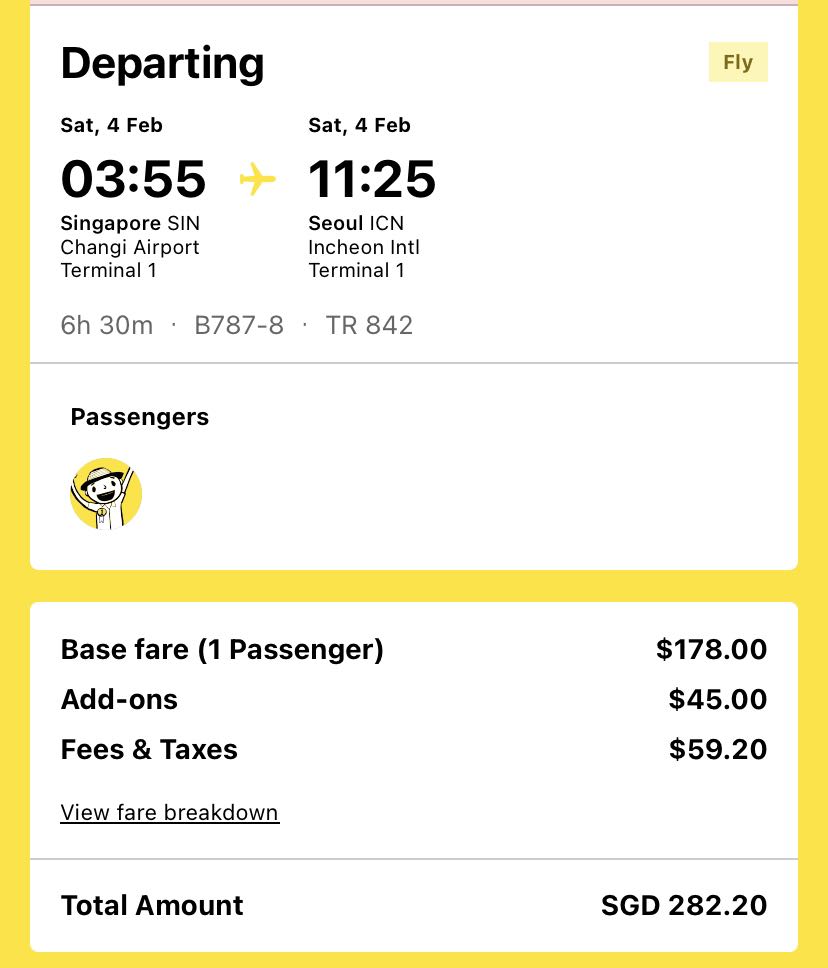Click the yellow airplane icon between flight times
Image resolution: width=828 pixels, height=968 pixels.
(258, 179)
